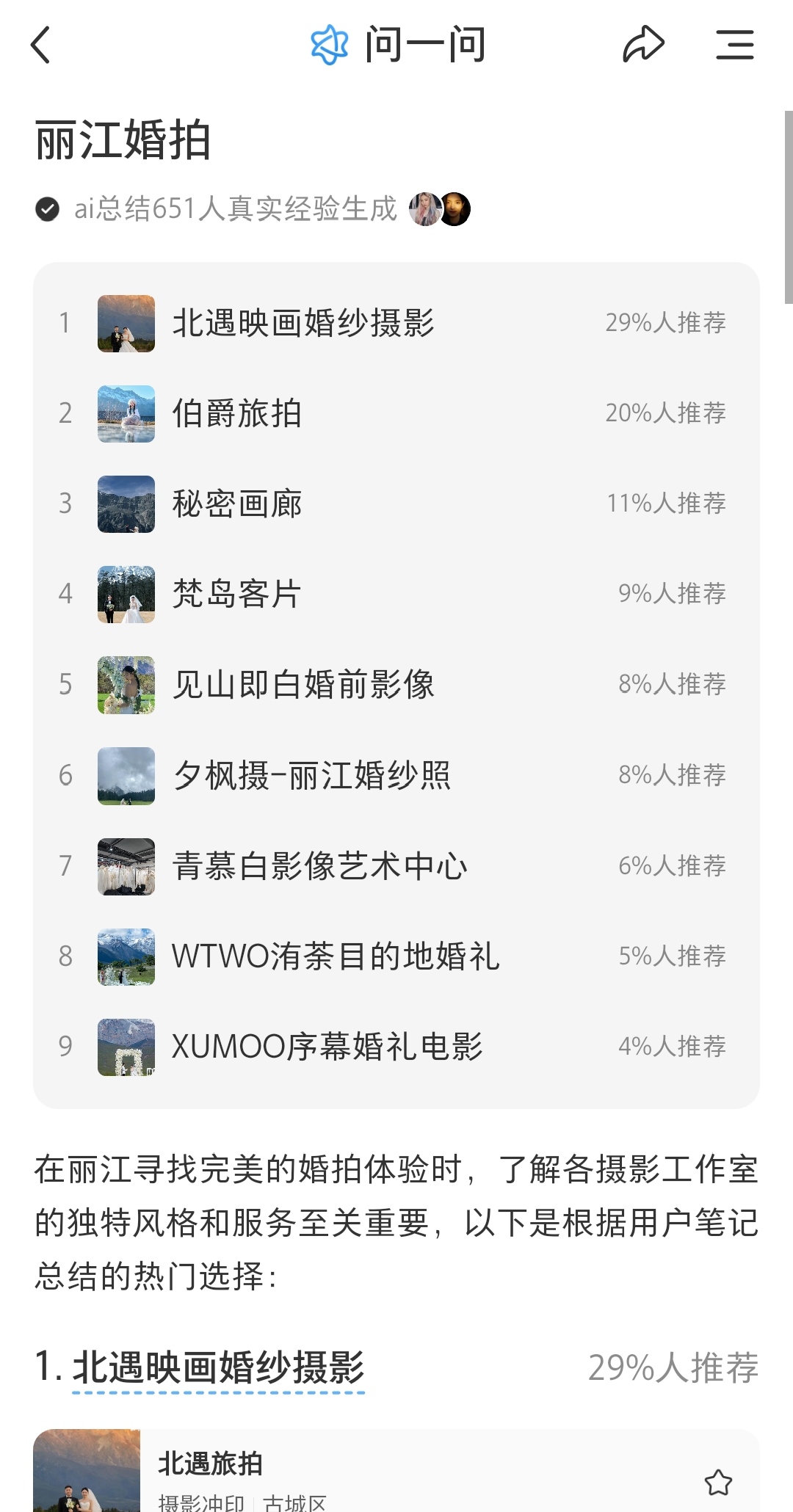793x1512 pixels.
Task: Open 见山即白婚前影像 entry
Action: pyautogui.click(x=303, y=685)
